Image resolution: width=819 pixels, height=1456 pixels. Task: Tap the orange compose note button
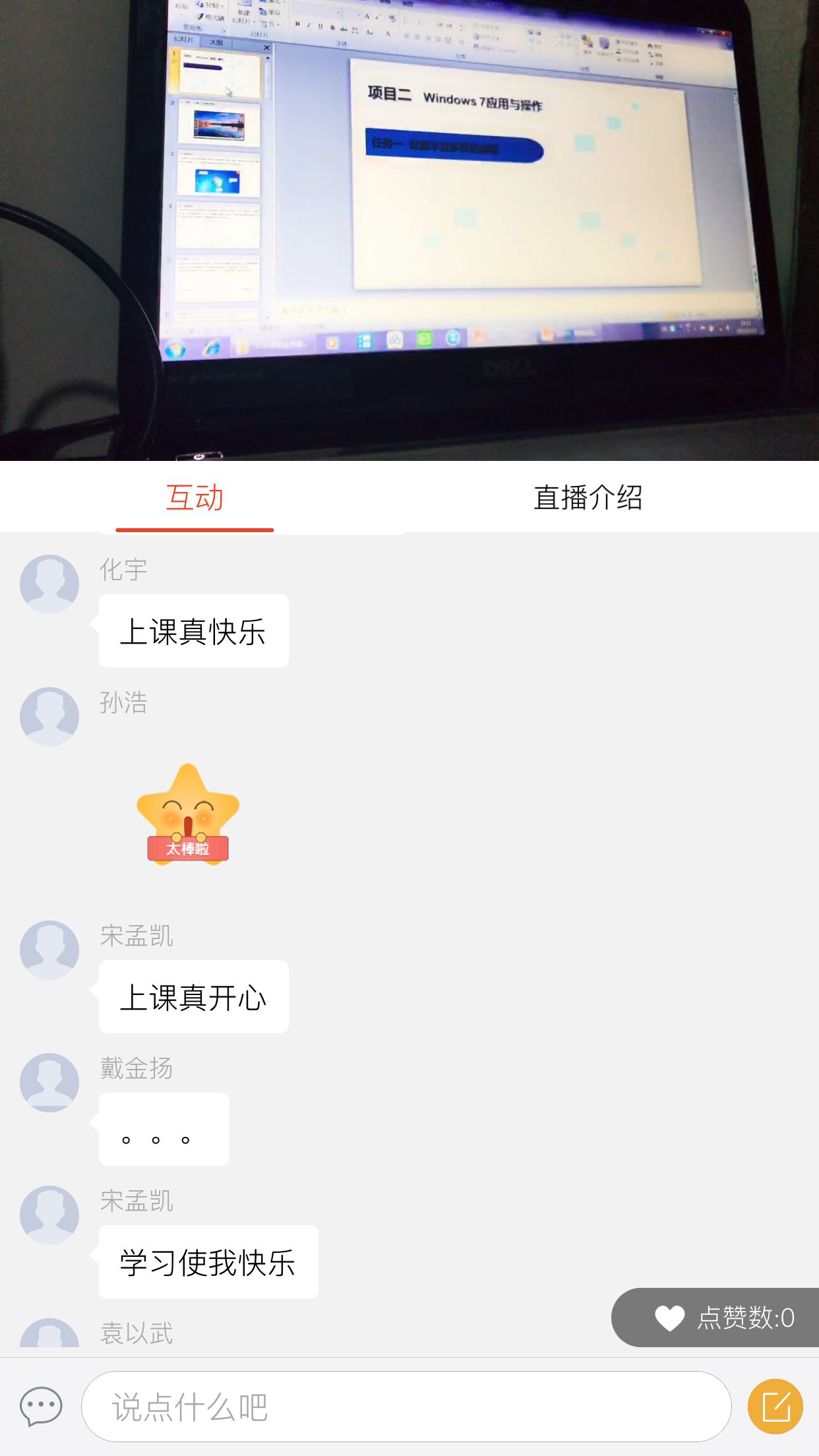775,1407
